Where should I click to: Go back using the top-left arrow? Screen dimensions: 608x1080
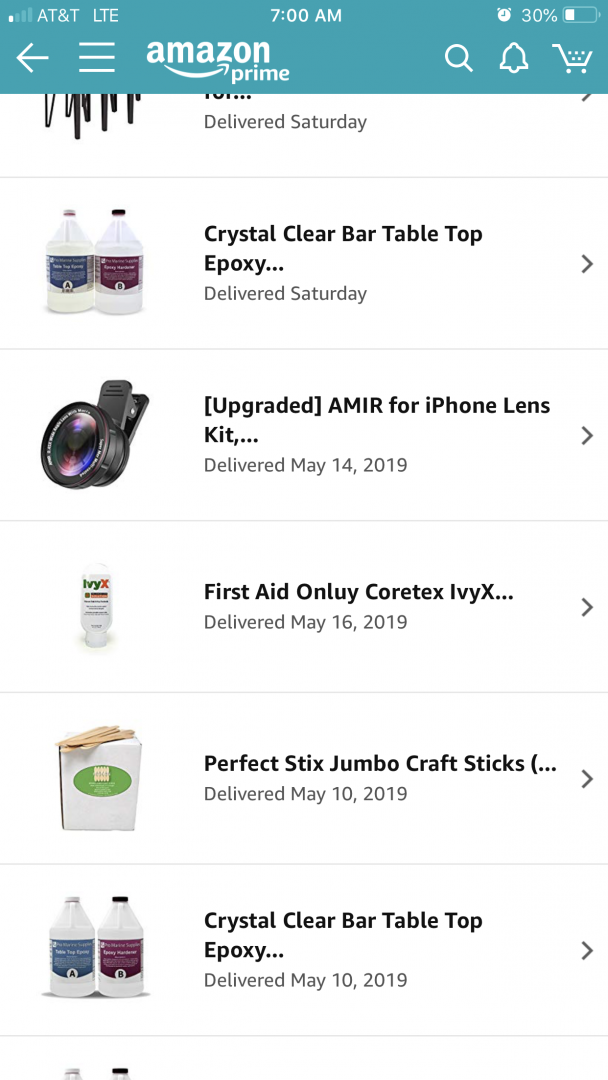pos(32,59)
